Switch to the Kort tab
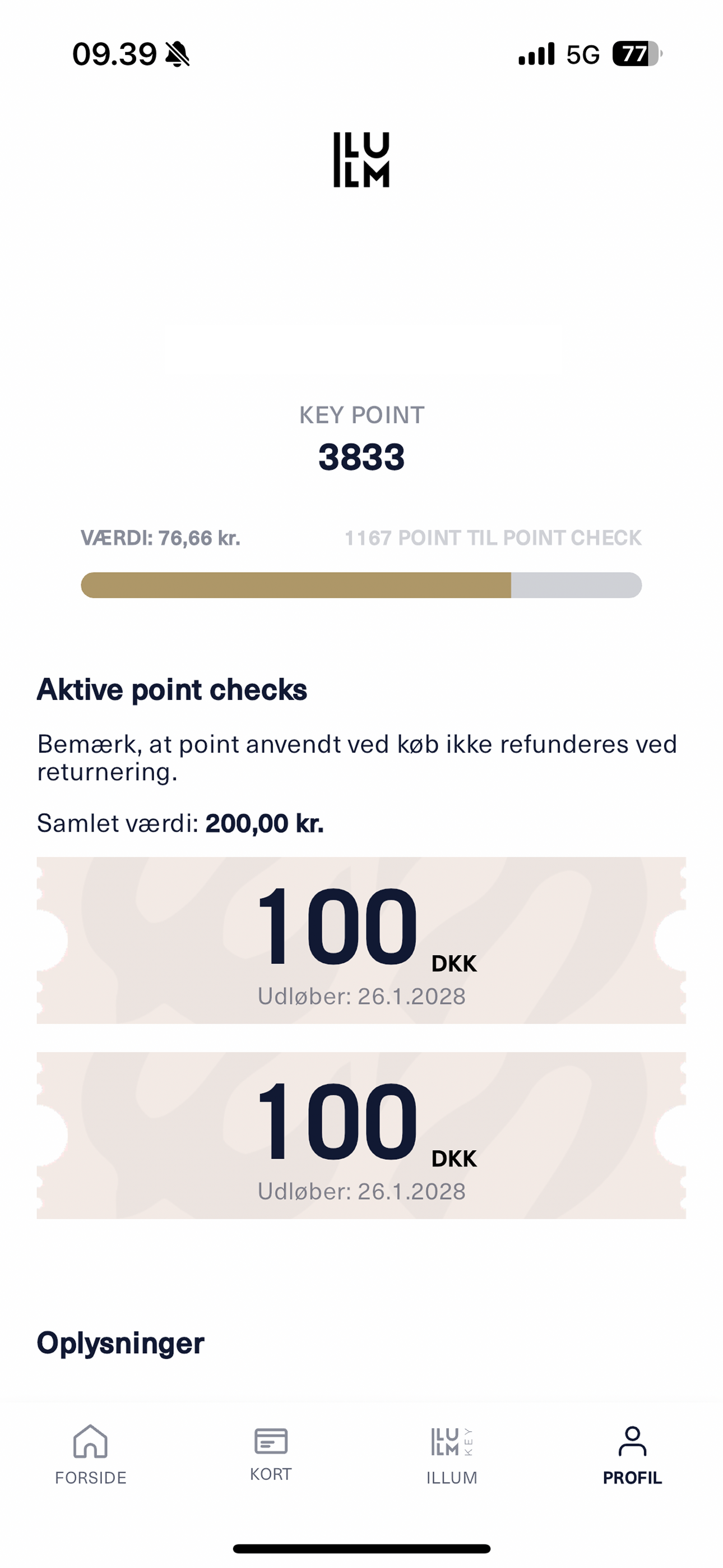The height and width of the screenshot is (1568, 723). pyautogui.click(x=271, y=1455)
